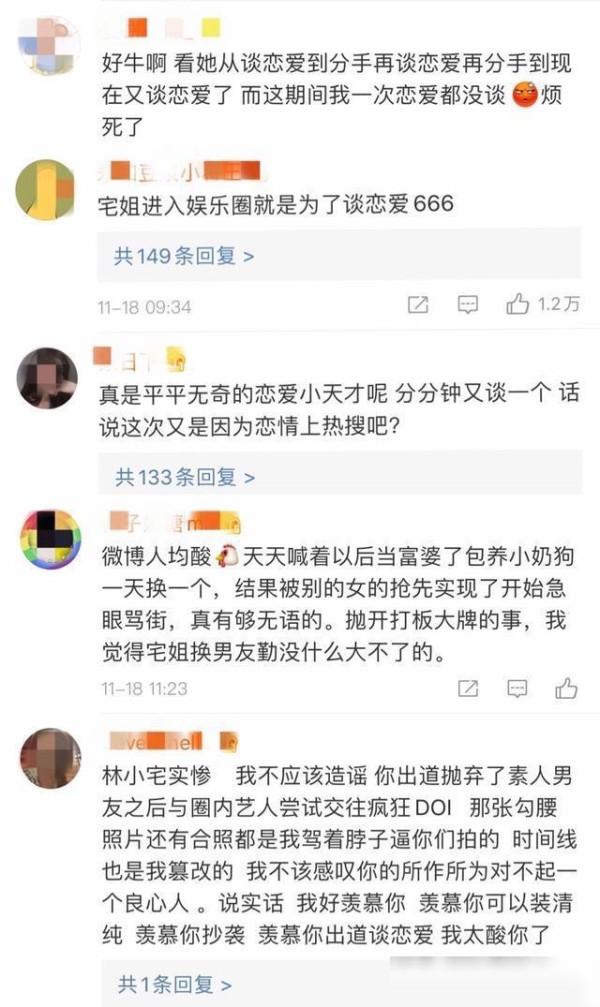The width and height of the screenshot is (600, 1007).
Task: Share the comment posted at 11-18 09:34
Action: 418,304
